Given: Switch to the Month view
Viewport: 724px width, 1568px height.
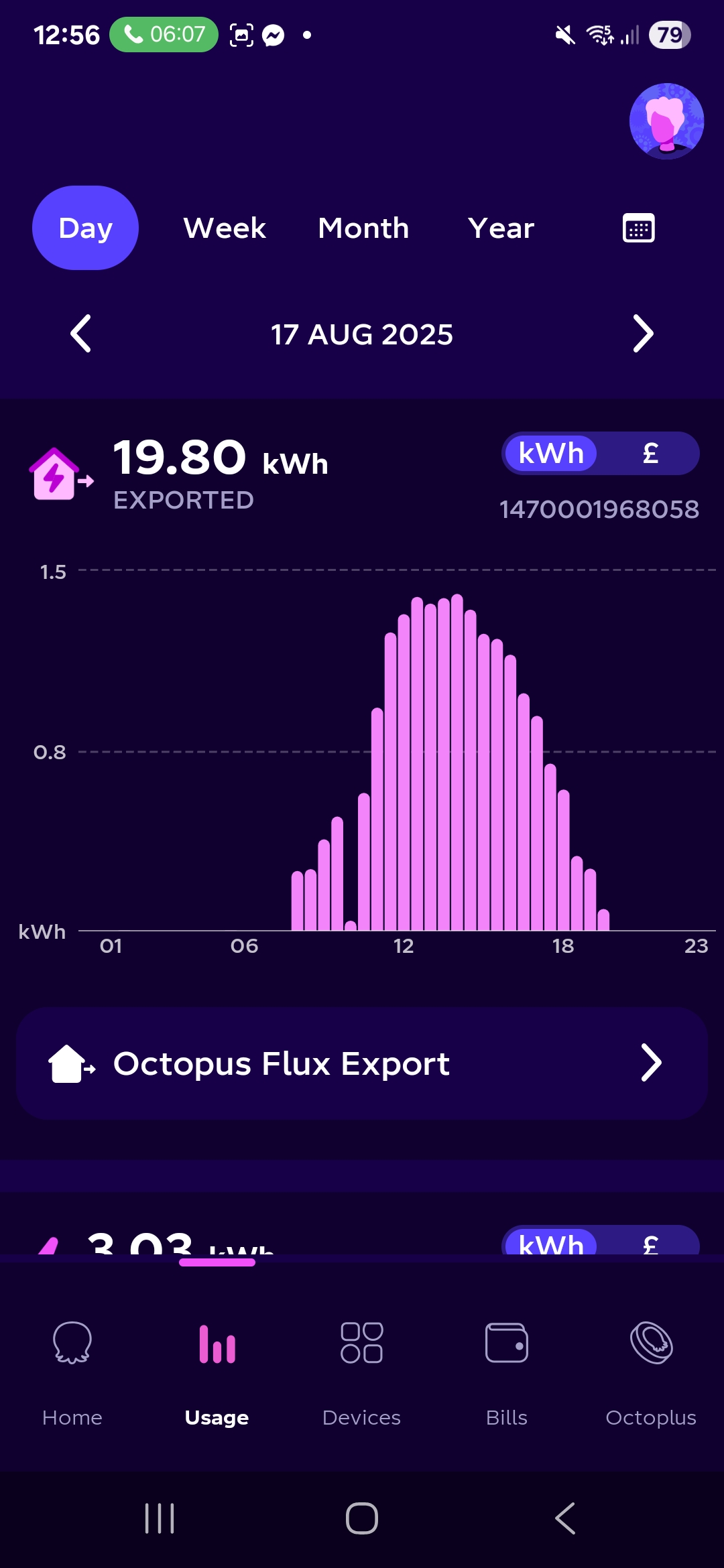Looking at the screenshot, I should point(363,228).
